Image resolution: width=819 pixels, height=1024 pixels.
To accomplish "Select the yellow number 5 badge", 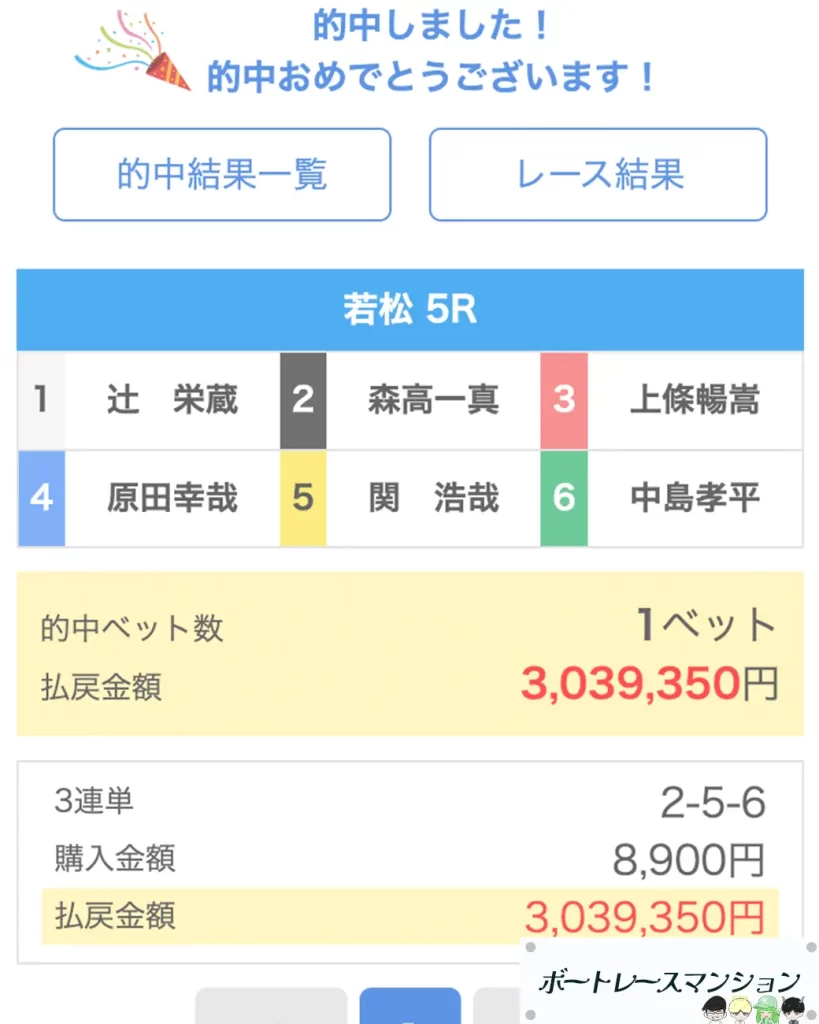I will tap(303, 498).
